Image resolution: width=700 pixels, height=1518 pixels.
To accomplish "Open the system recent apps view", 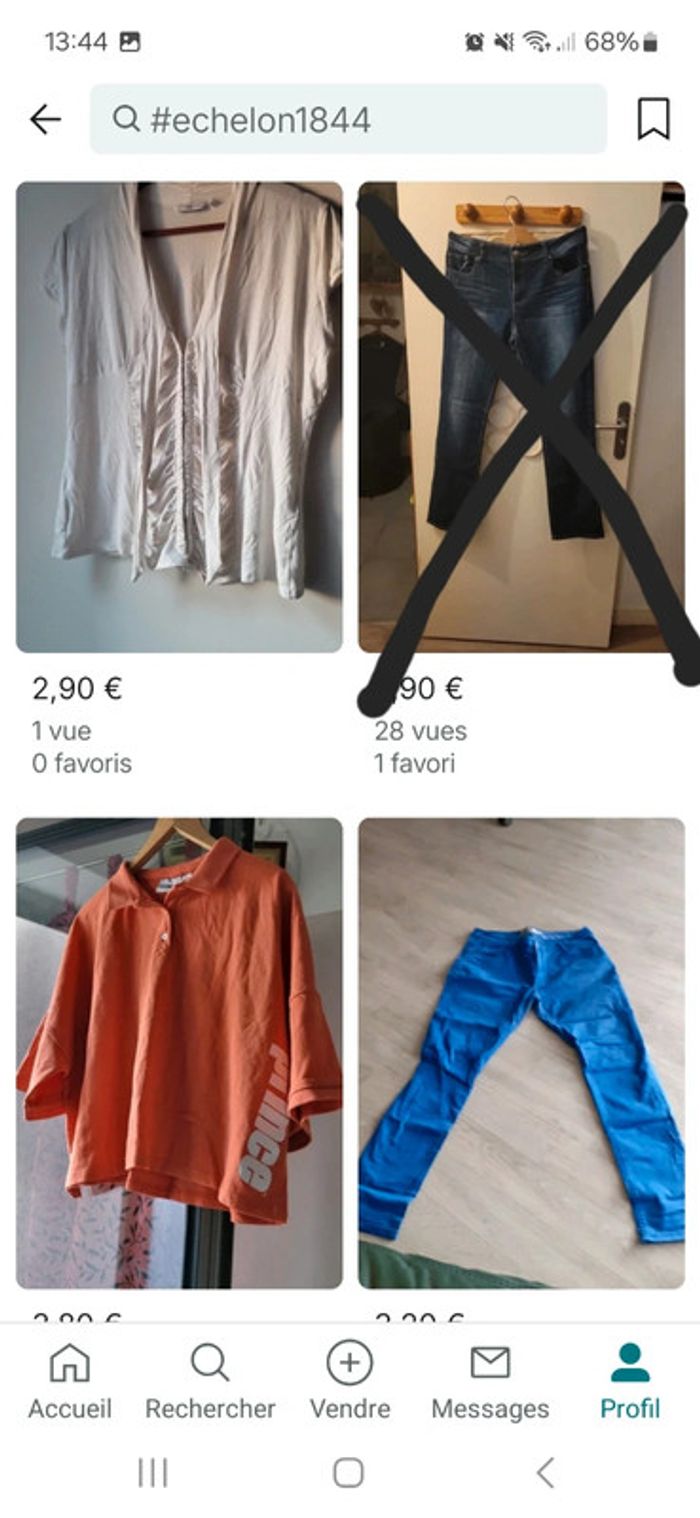I will (152, 1472).
